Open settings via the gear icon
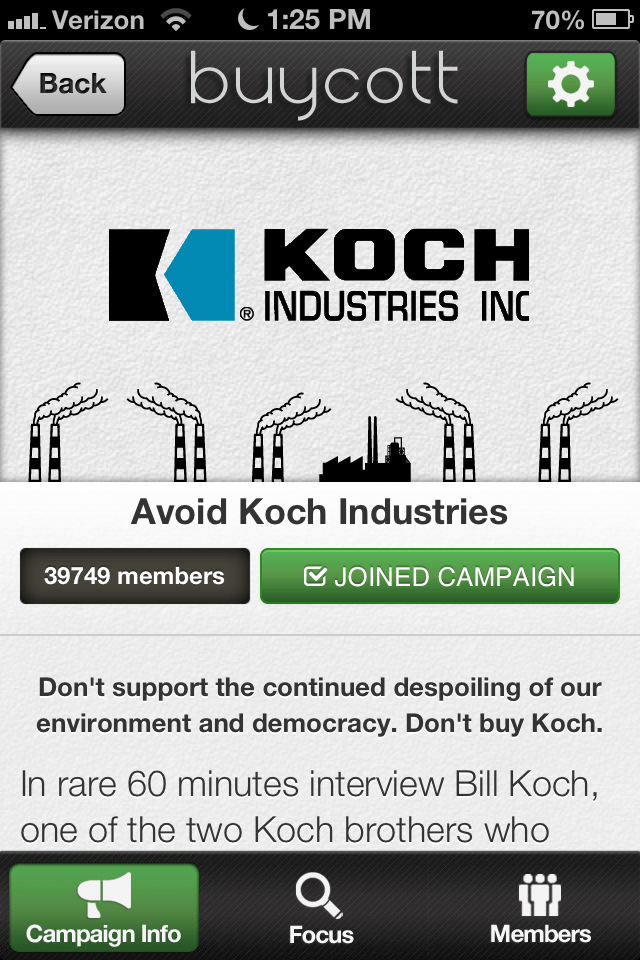The height and width of the screenshot is (960, 640). pyautogui.click(x=571, y=85)
